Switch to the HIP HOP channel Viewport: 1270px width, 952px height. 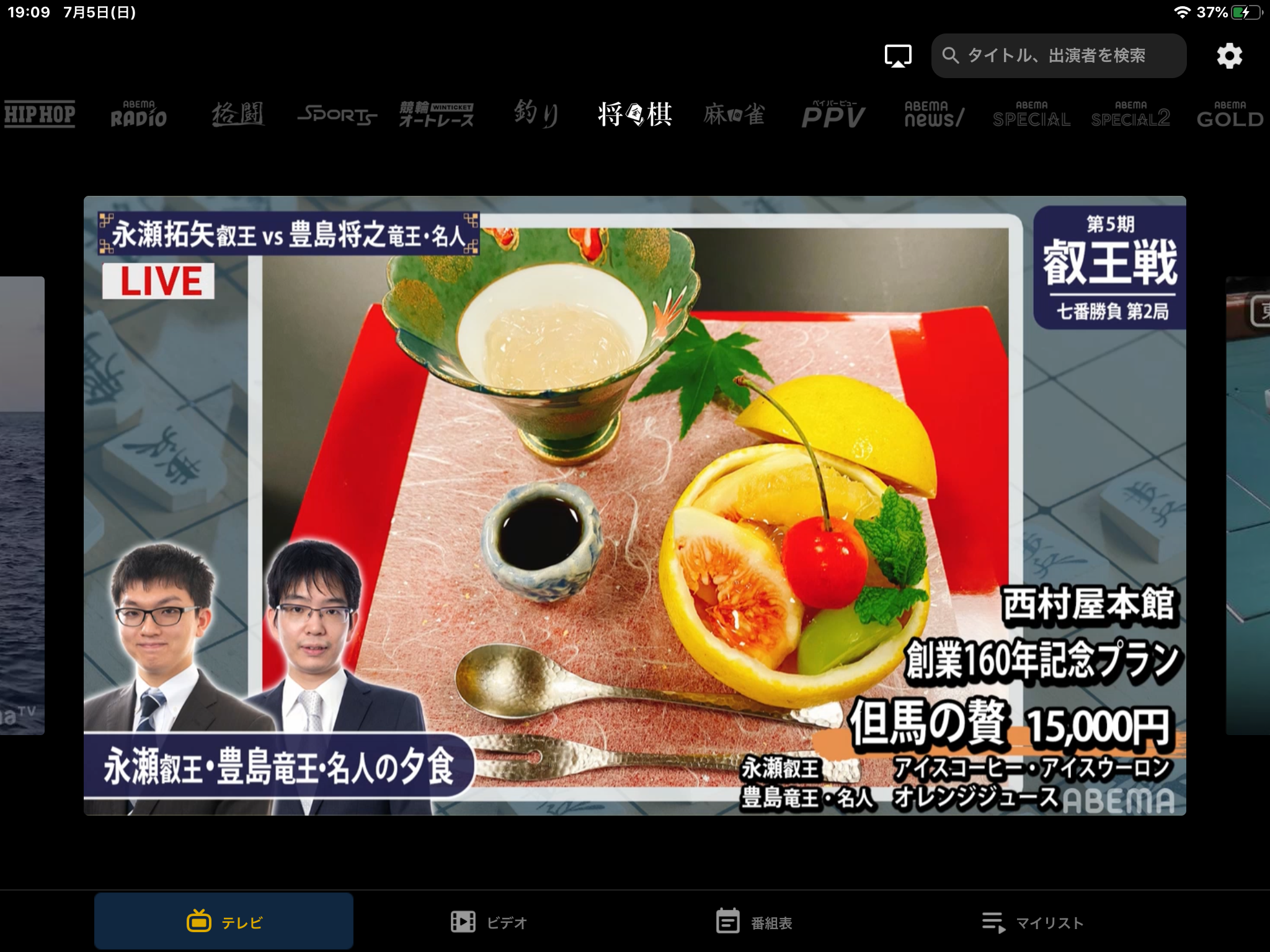40,115
